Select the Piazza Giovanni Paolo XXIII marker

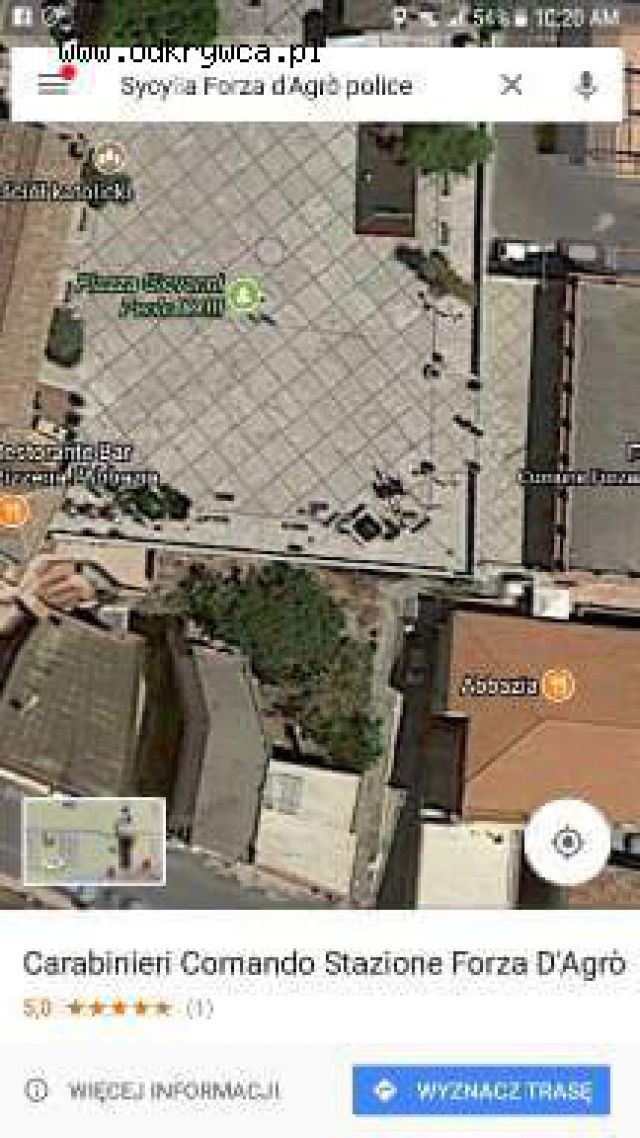point(244,296)
